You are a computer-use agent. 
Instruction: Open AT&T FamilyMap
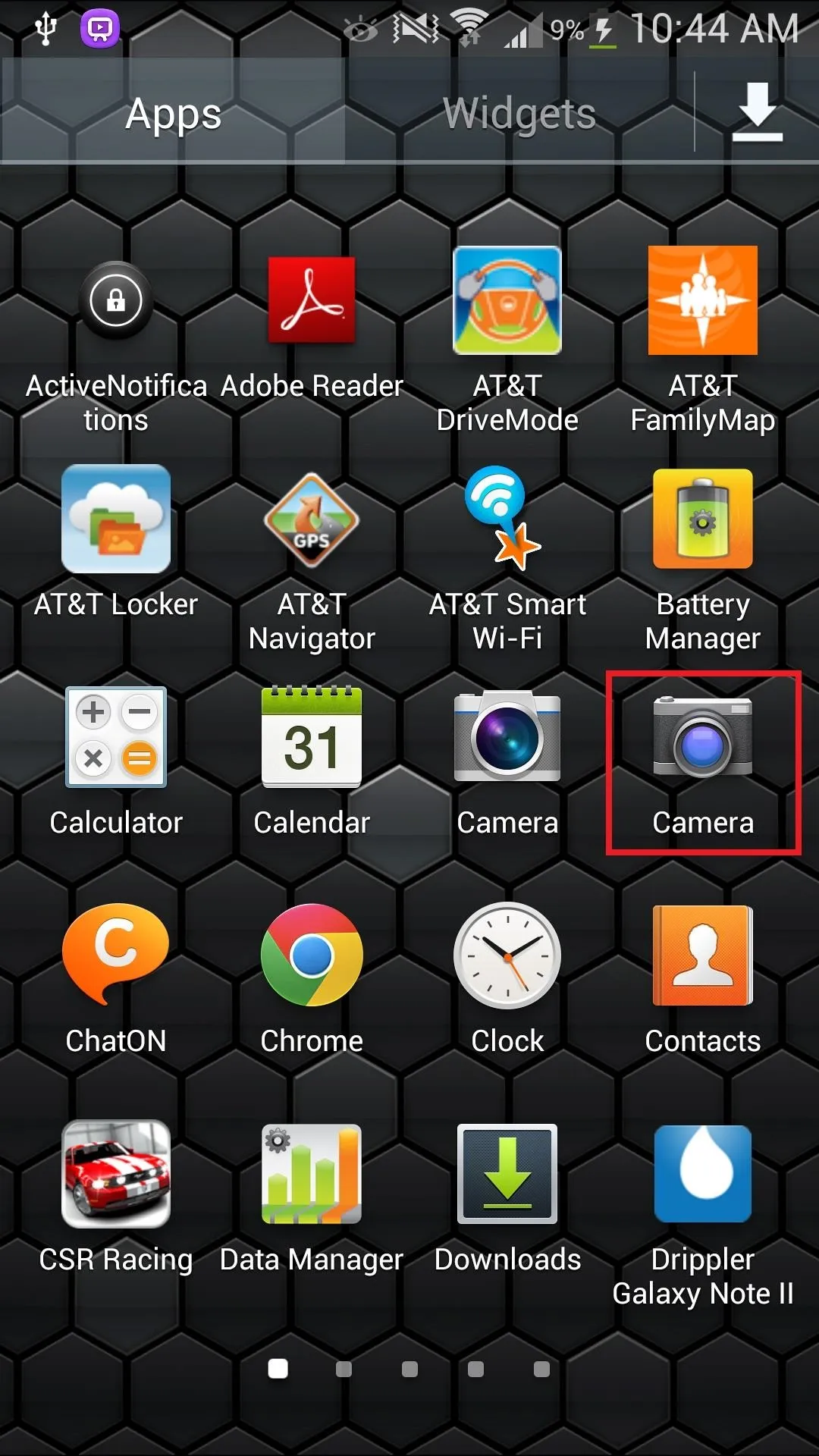[x=703, y=302]
